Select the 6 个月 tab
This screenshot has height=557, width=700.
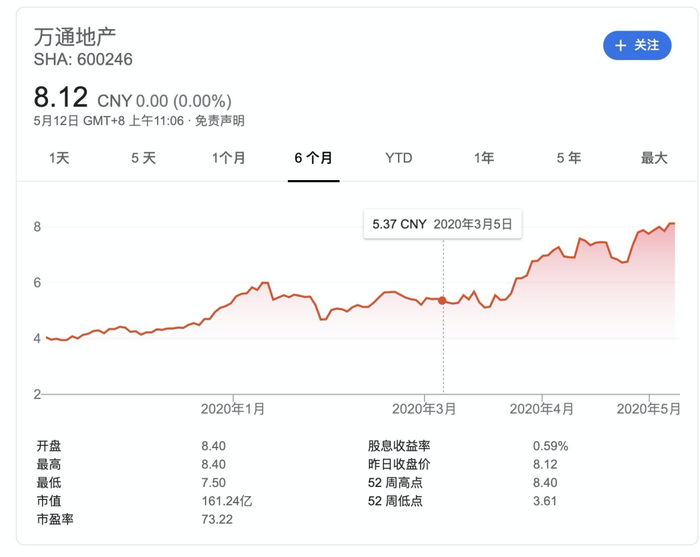tap(313, 158)
